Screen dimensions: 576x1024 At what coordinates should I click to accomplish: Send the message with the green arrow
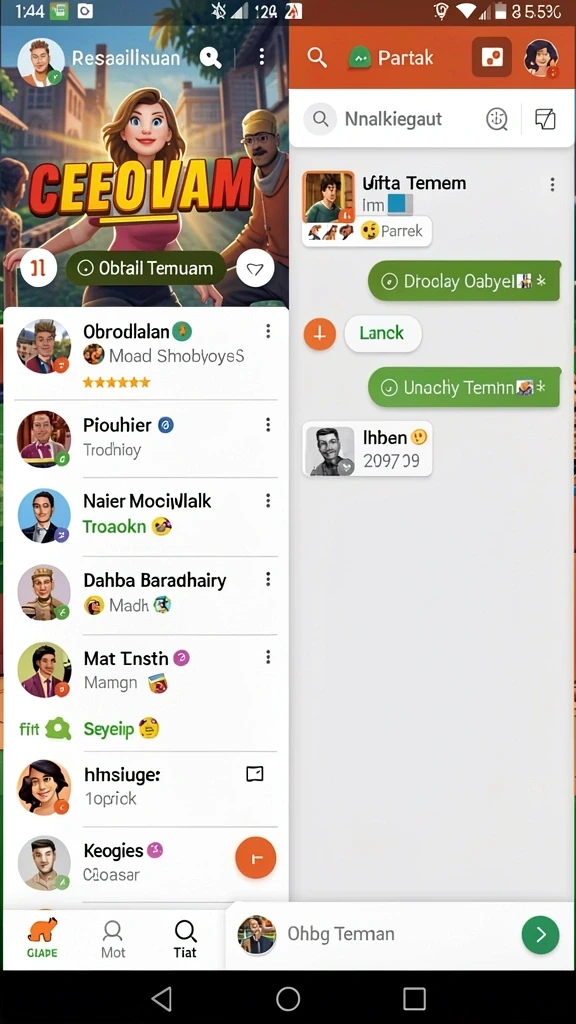pyautogui.click(x=540, y=935)
